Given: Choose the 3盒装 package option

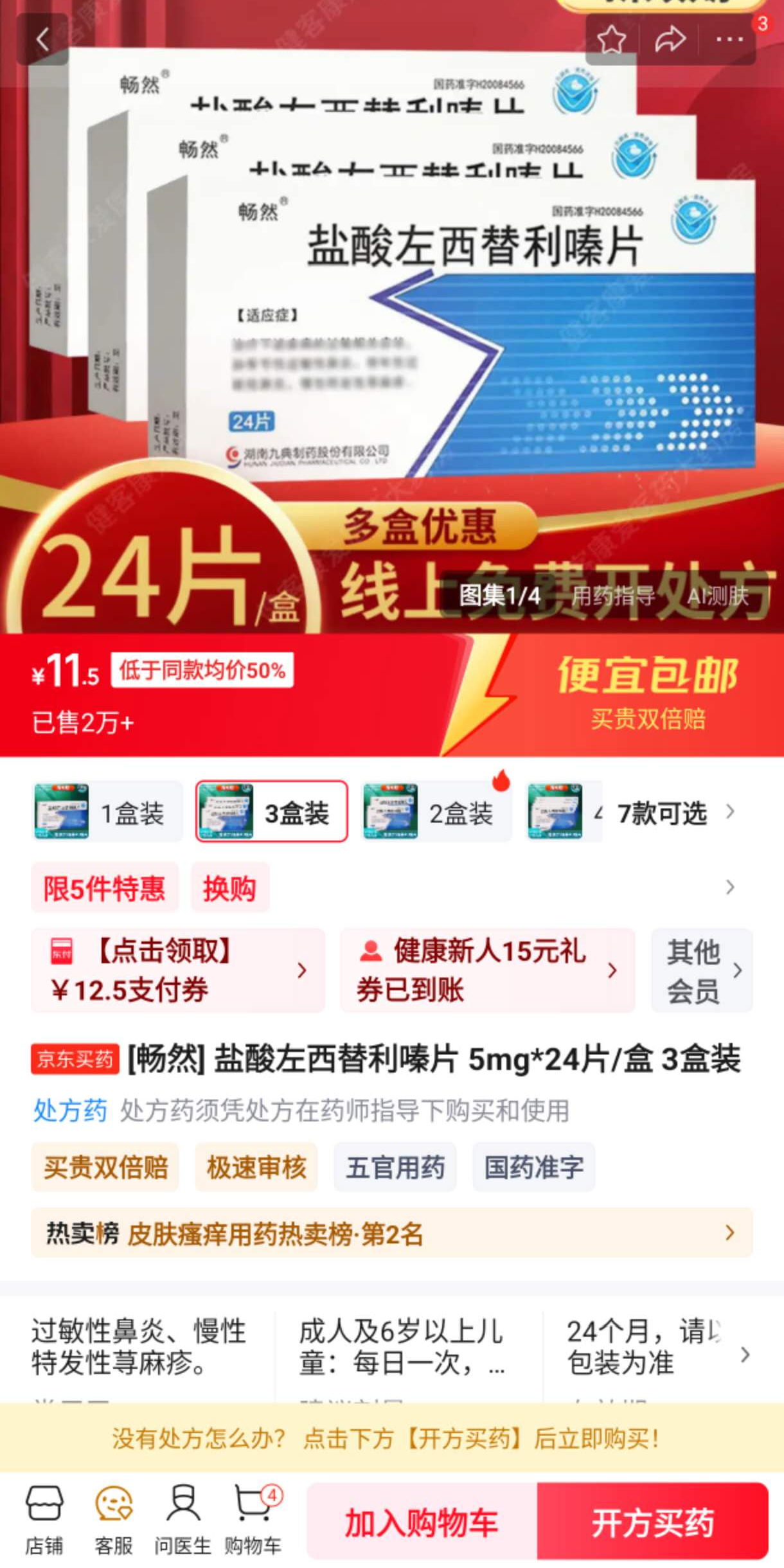Looking at the screenshot, I should pos(271,812).
